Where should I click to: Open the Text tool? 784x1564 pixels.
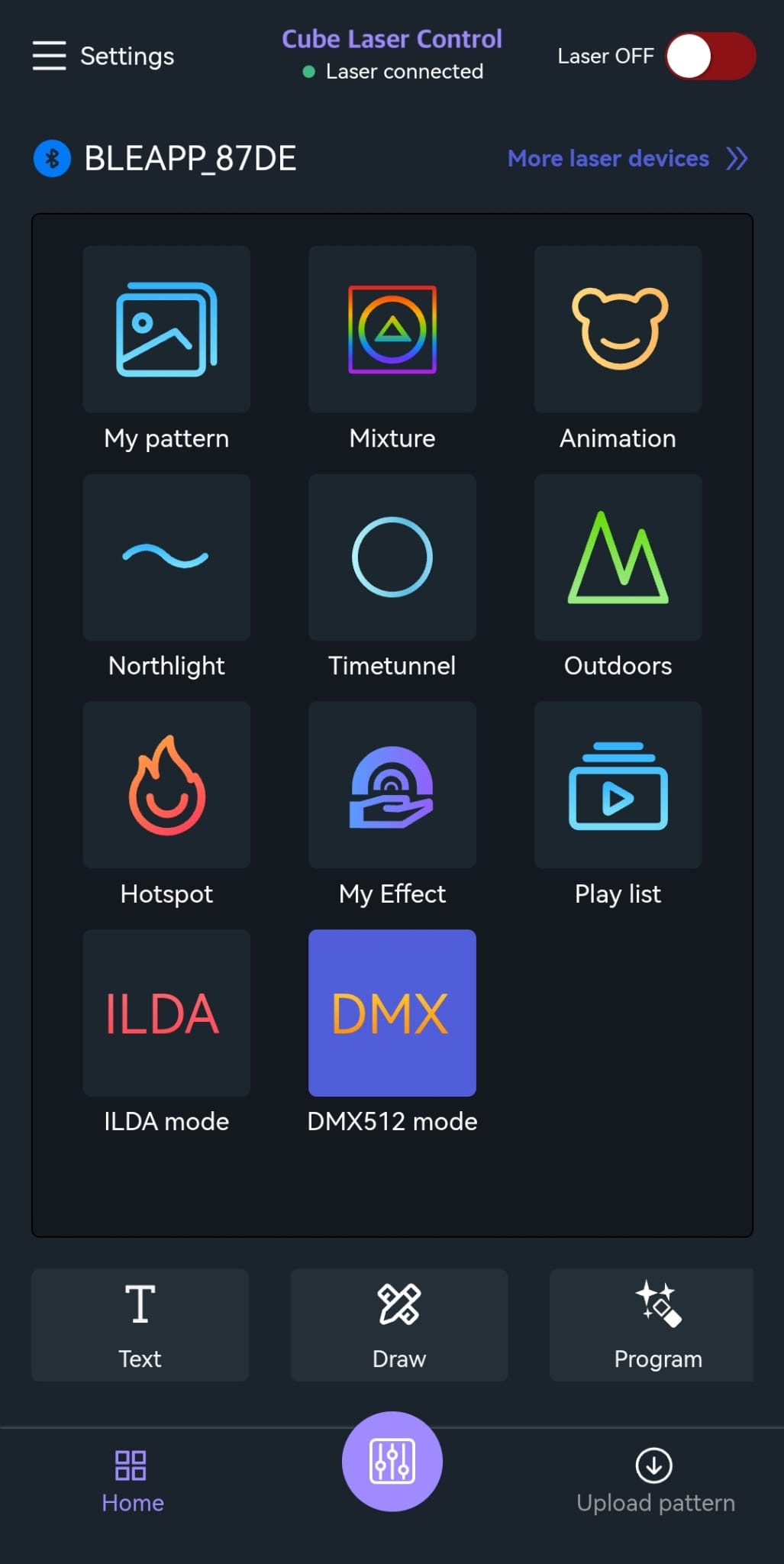tap(140, 1325)
